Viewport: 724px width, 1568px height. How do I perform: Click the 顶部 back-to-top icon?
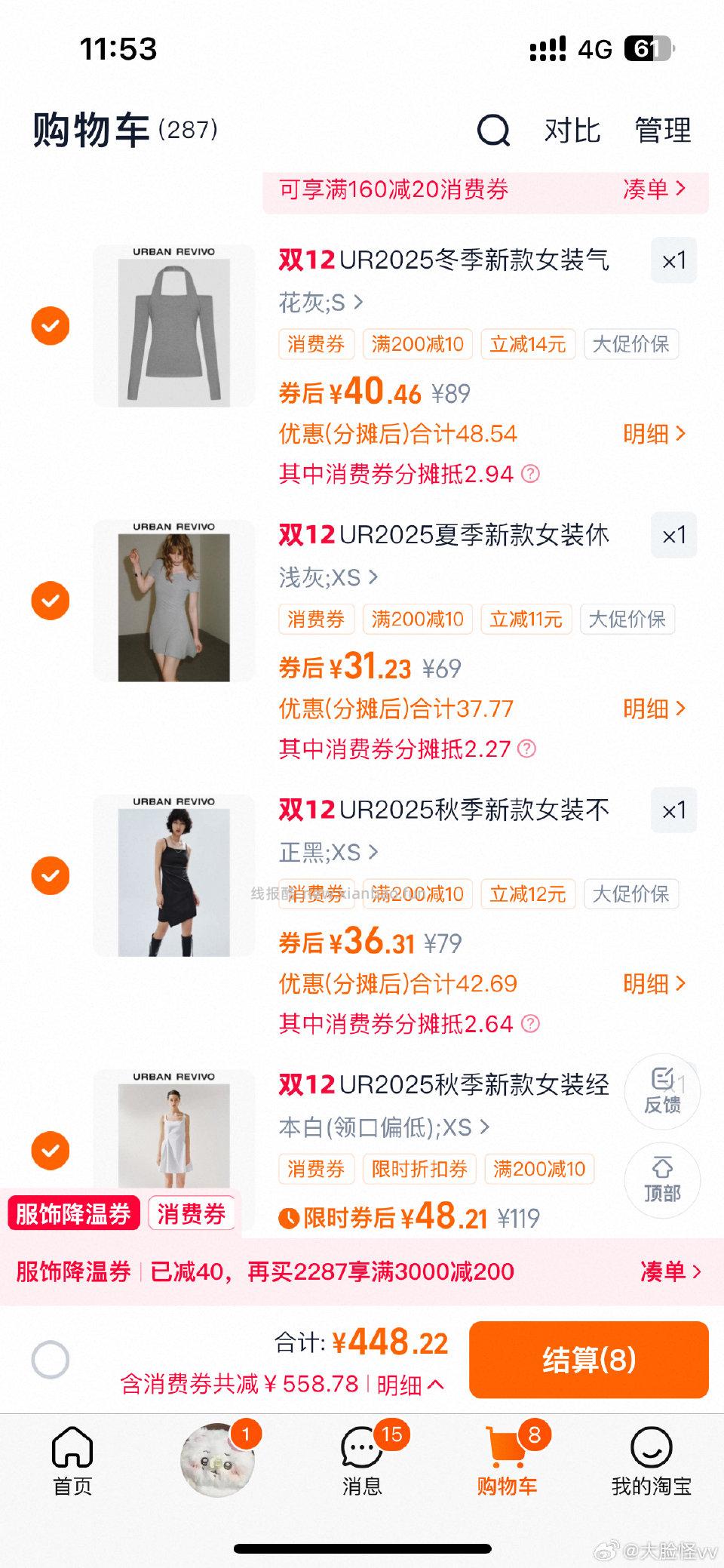(661, 1181)
